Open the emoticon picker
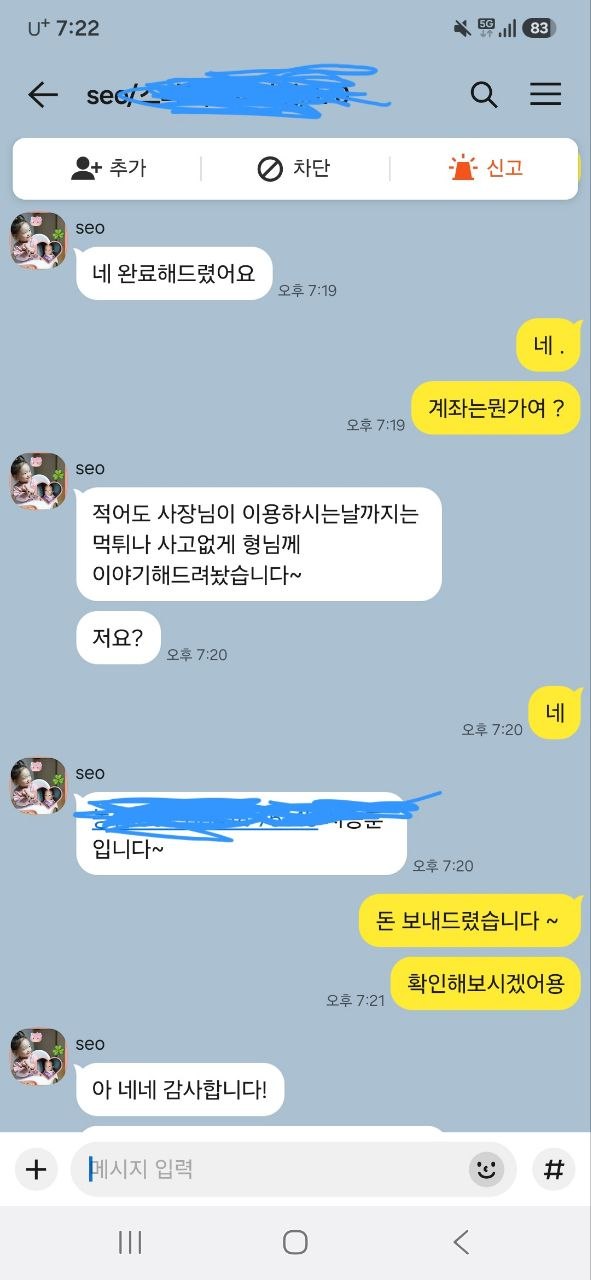Image resolution: width=591 pixels, height=1280 pixels. pos(487,1169)
